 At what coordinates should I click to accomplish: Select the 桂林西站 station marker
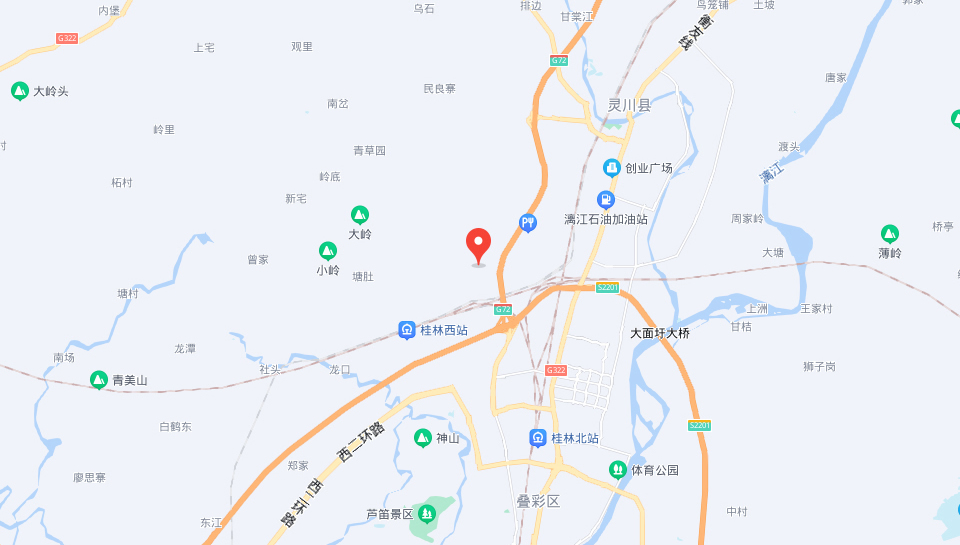pos(407,330)
